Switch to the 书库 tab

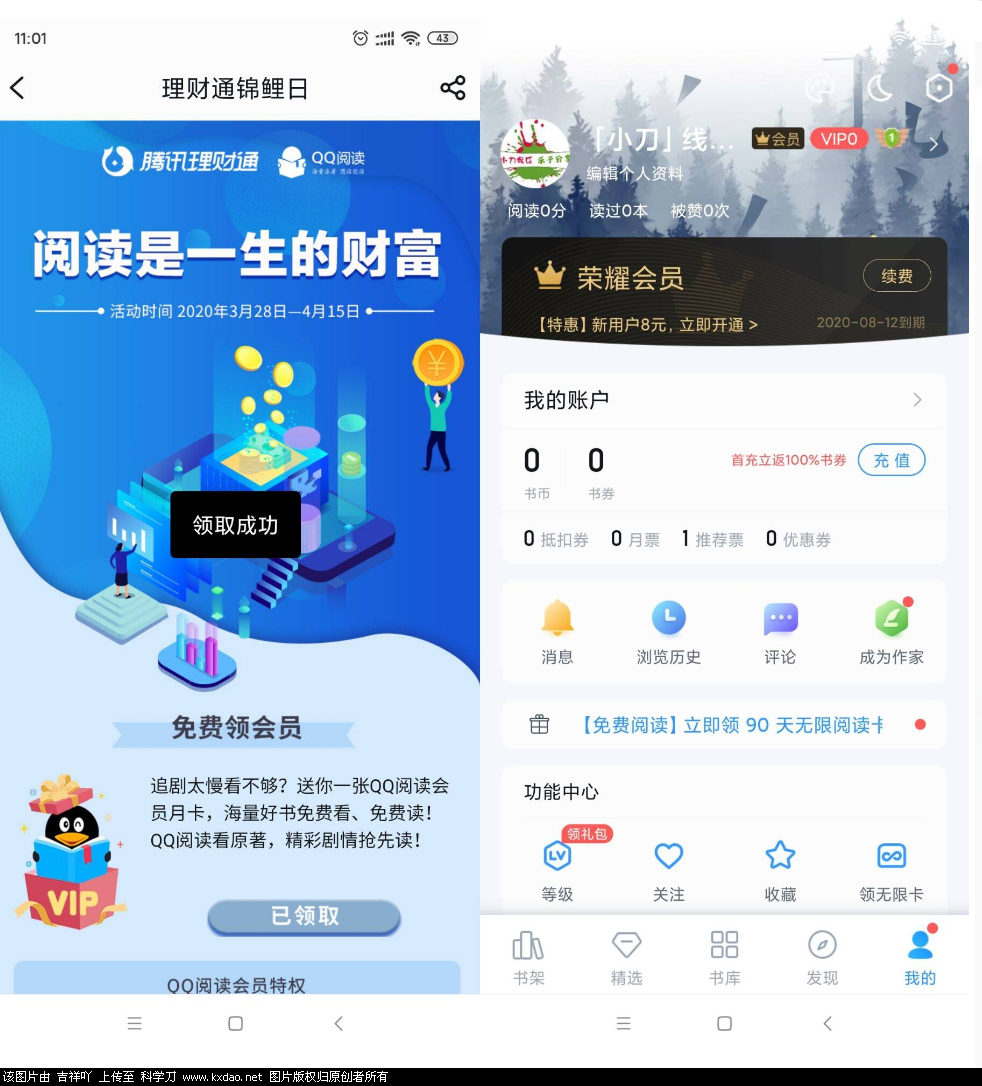click(724, 957)
